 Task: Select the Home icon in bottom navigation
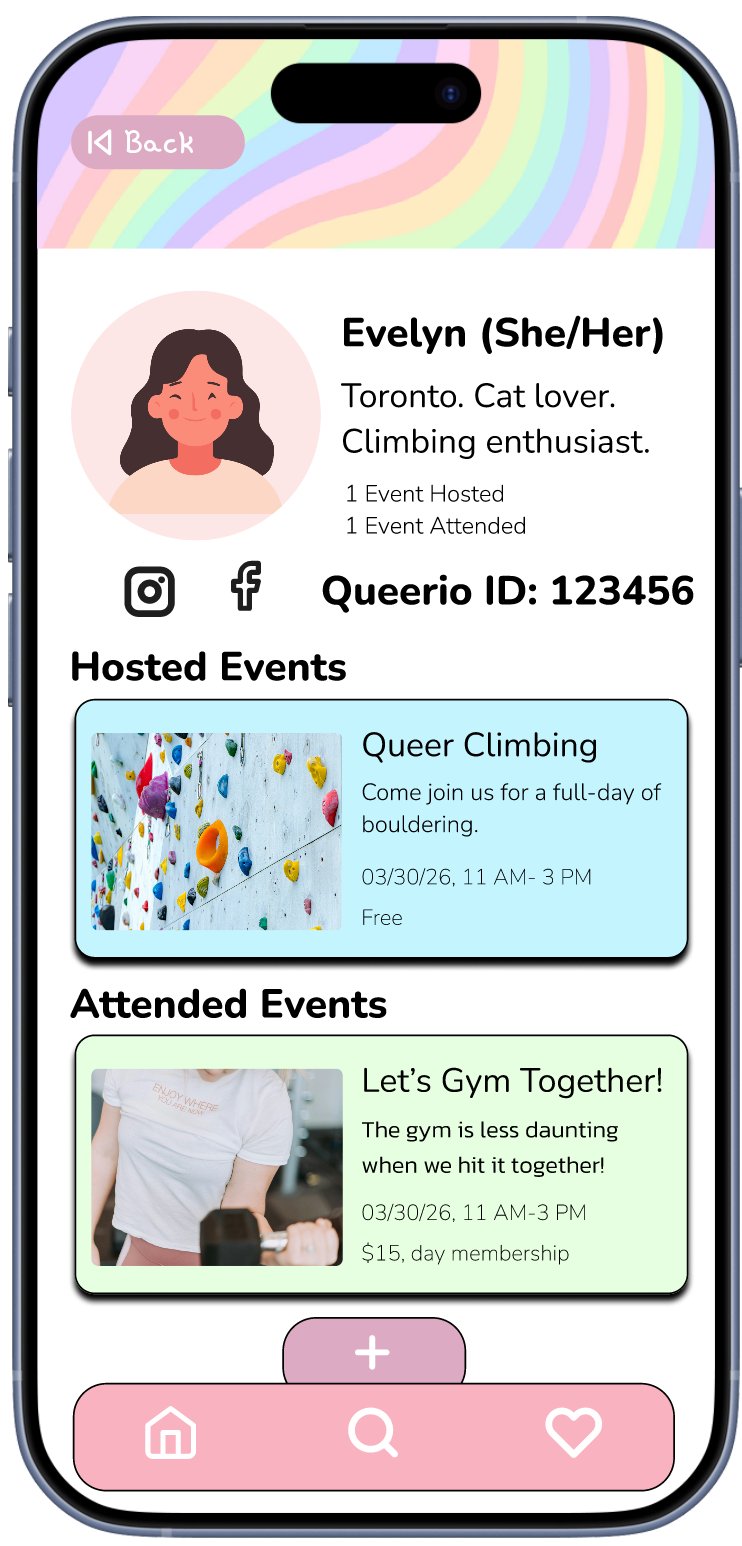[170, 1432]
